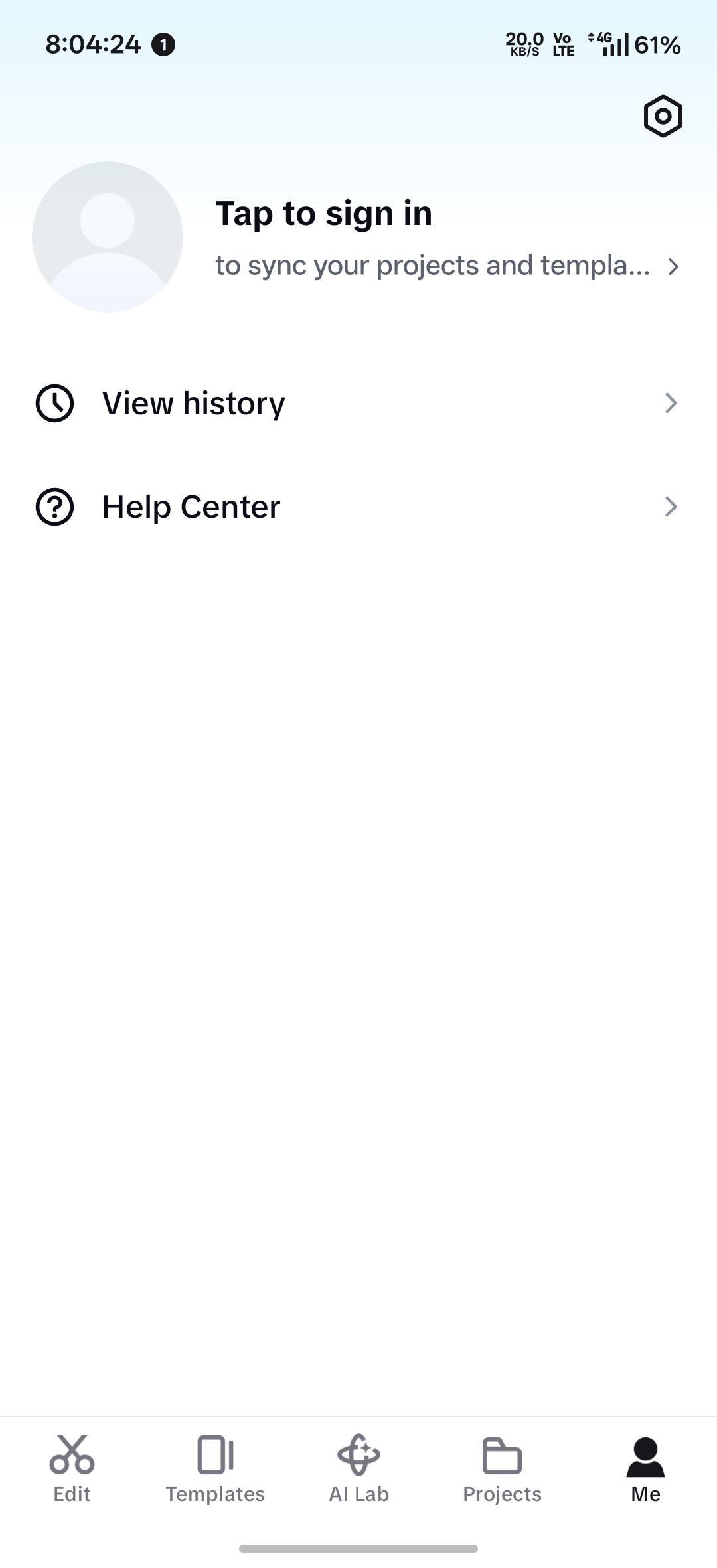
Task: Go to the Templates tab
Action: pyautogui.click(x=215, y=1470)
